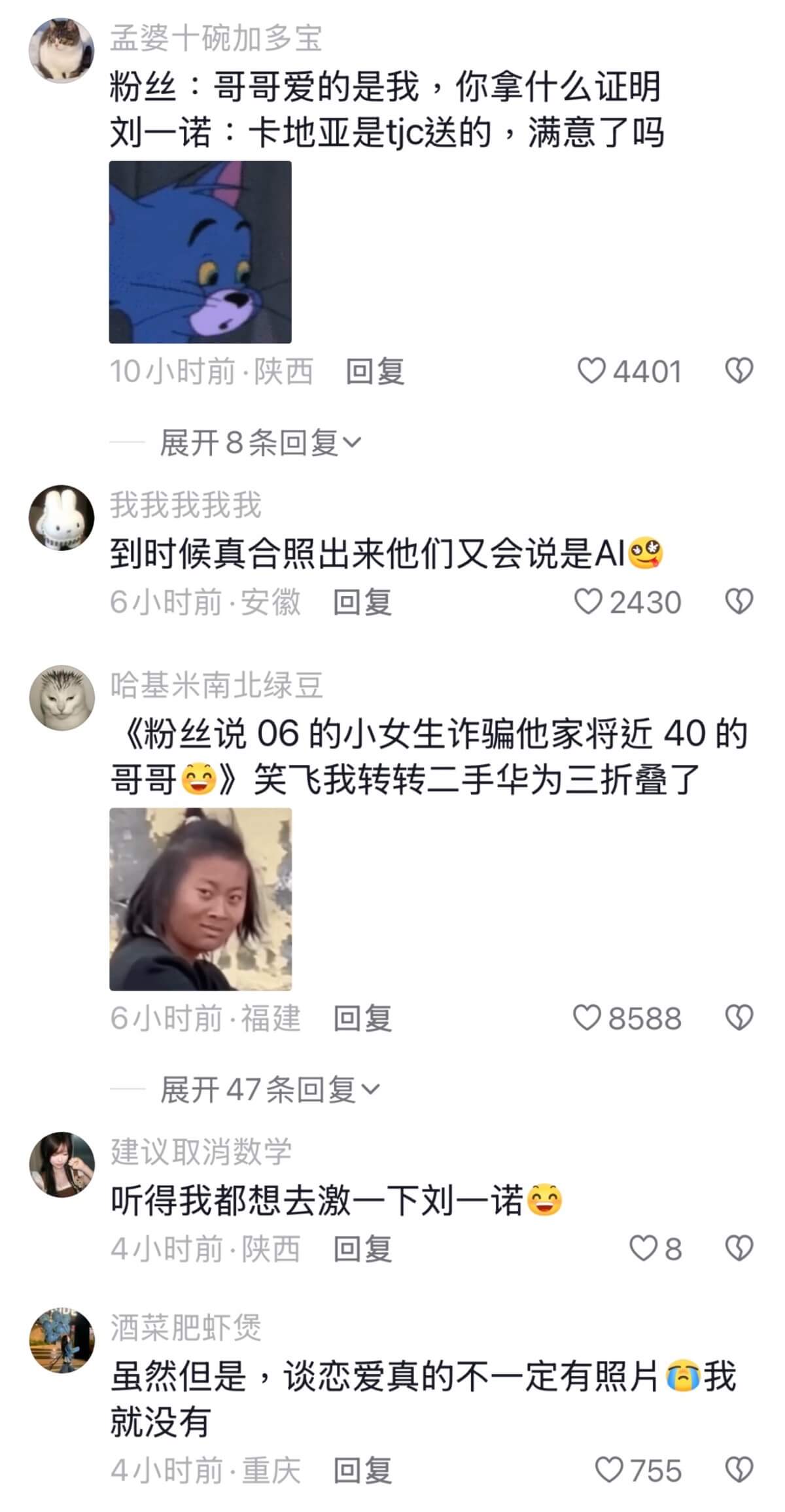The height and width of the screenshot is (1512, 785).
Task: Reply to 建议取消数学's comment
Action: 362,1248
